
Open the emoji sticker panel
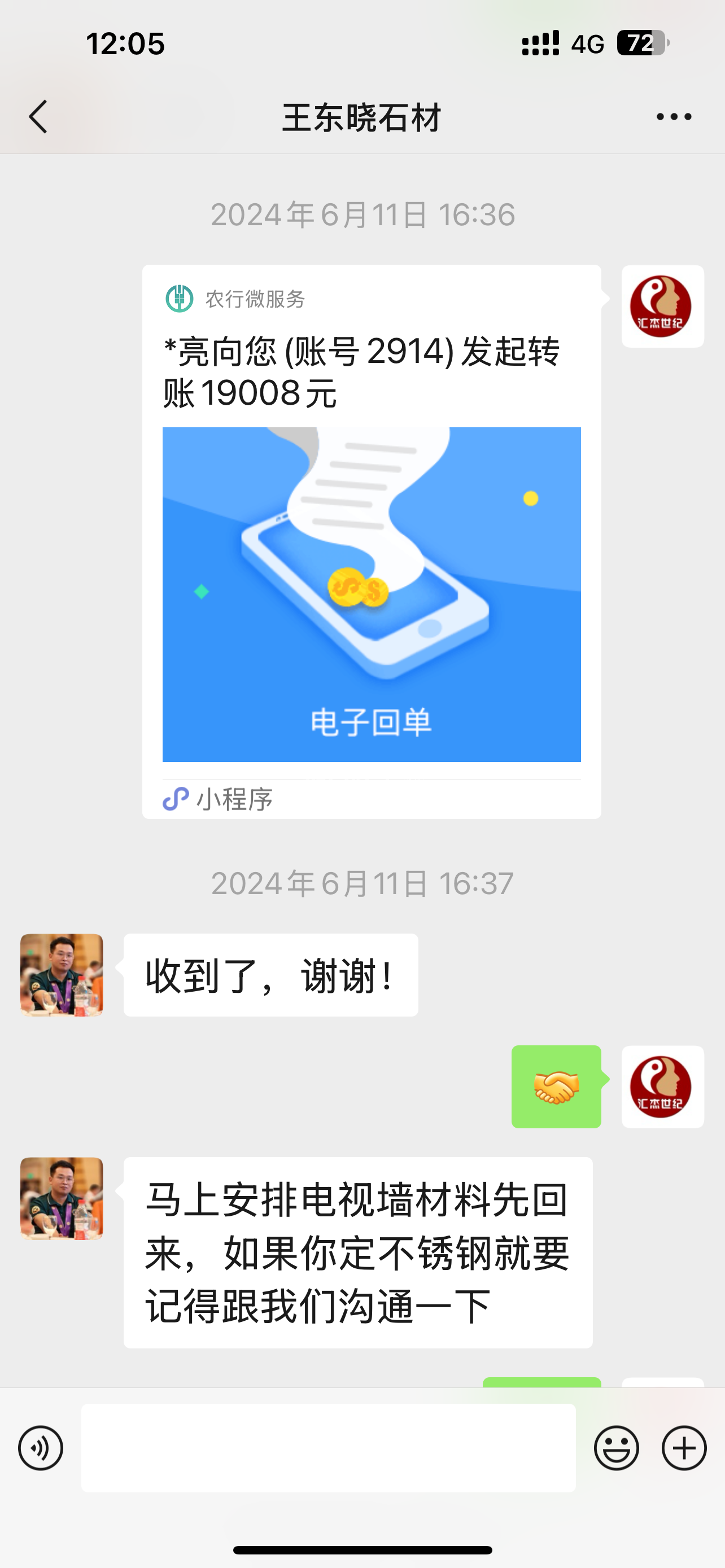click(x=616, y=1448)
